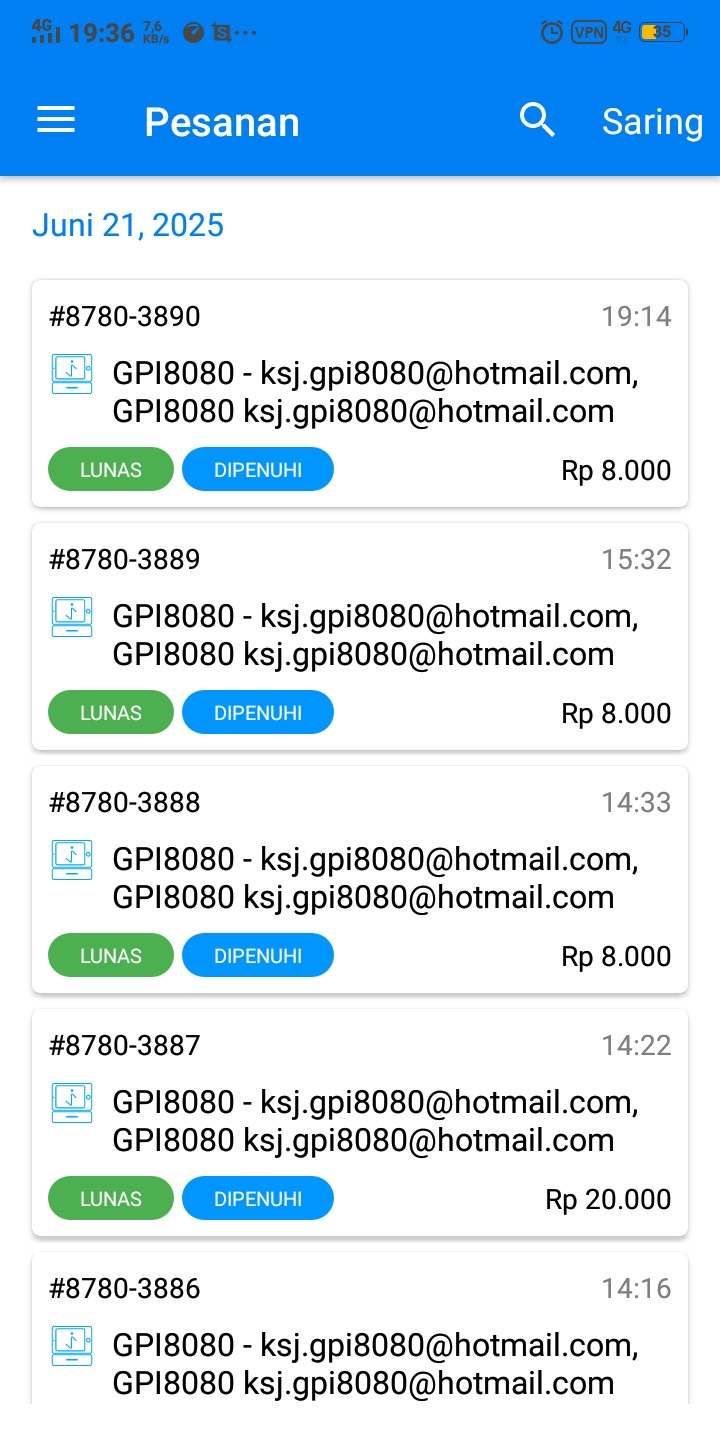720x1436 pixels.
Task: Open the Rp 20.000 order #8780-3887
Action: coord(360,1122)
